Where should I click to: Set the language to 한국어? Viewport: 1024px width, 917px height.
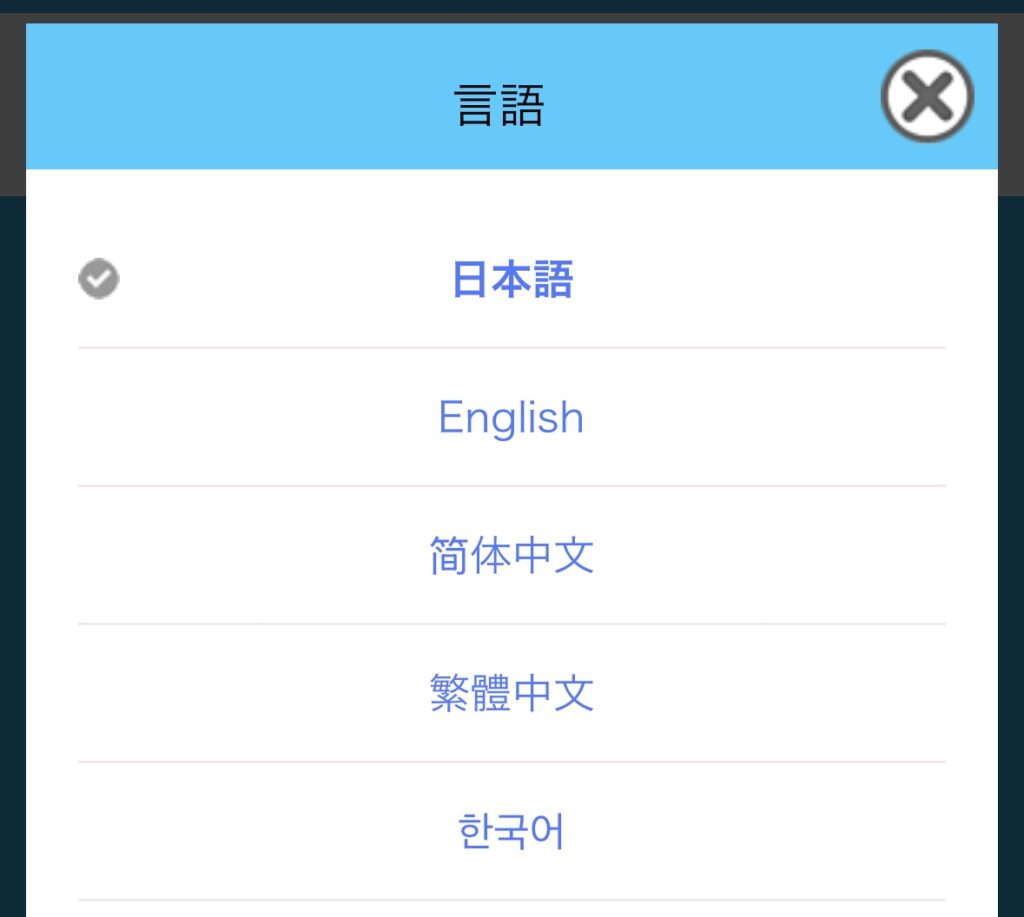click(x=511, y=832)
